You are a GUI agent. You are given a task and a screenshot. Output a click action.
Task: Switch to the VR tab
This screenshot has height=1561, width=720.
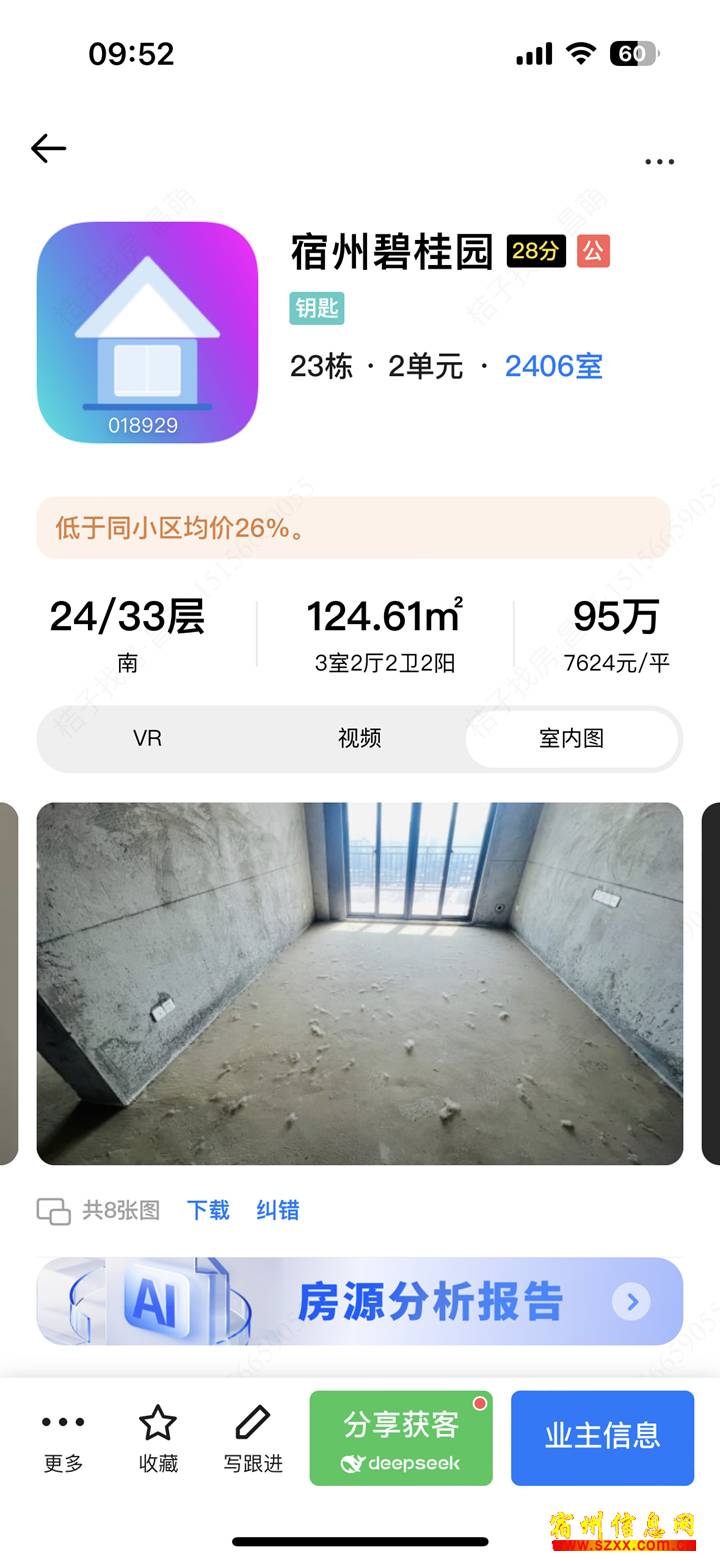tap(147, 738)
